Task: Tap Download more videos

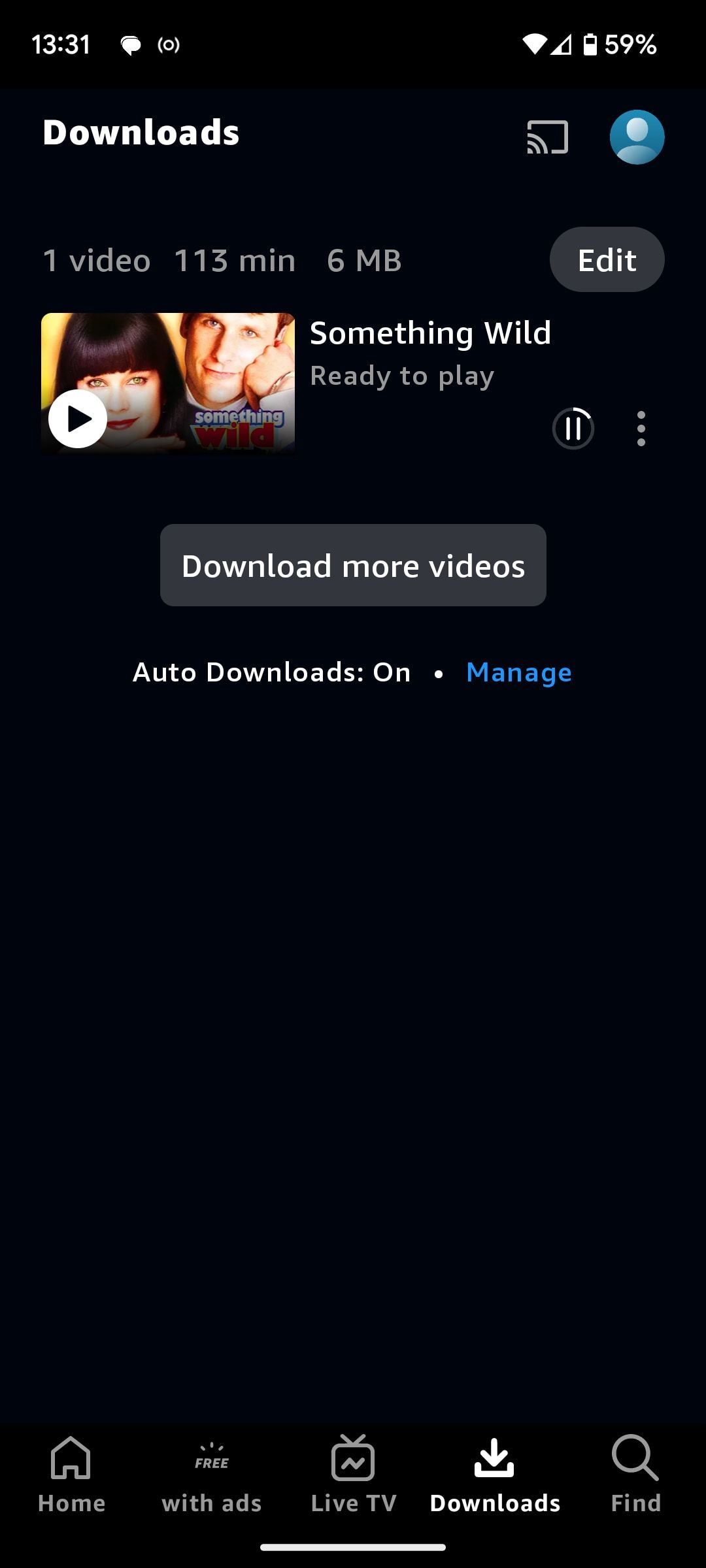Action: click(353, 565)
